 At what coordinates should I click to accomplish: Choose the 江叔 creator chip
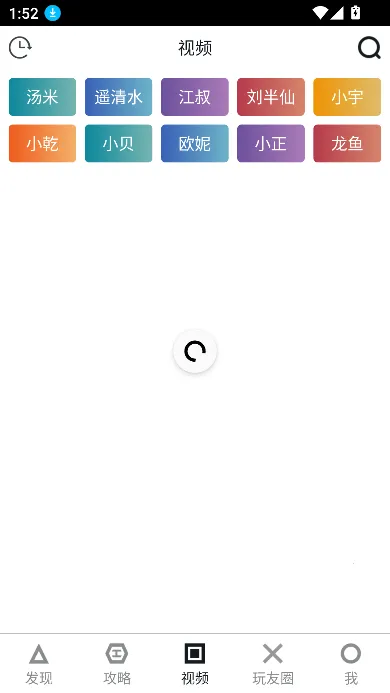pyautogui.click(x=195, y=97)
